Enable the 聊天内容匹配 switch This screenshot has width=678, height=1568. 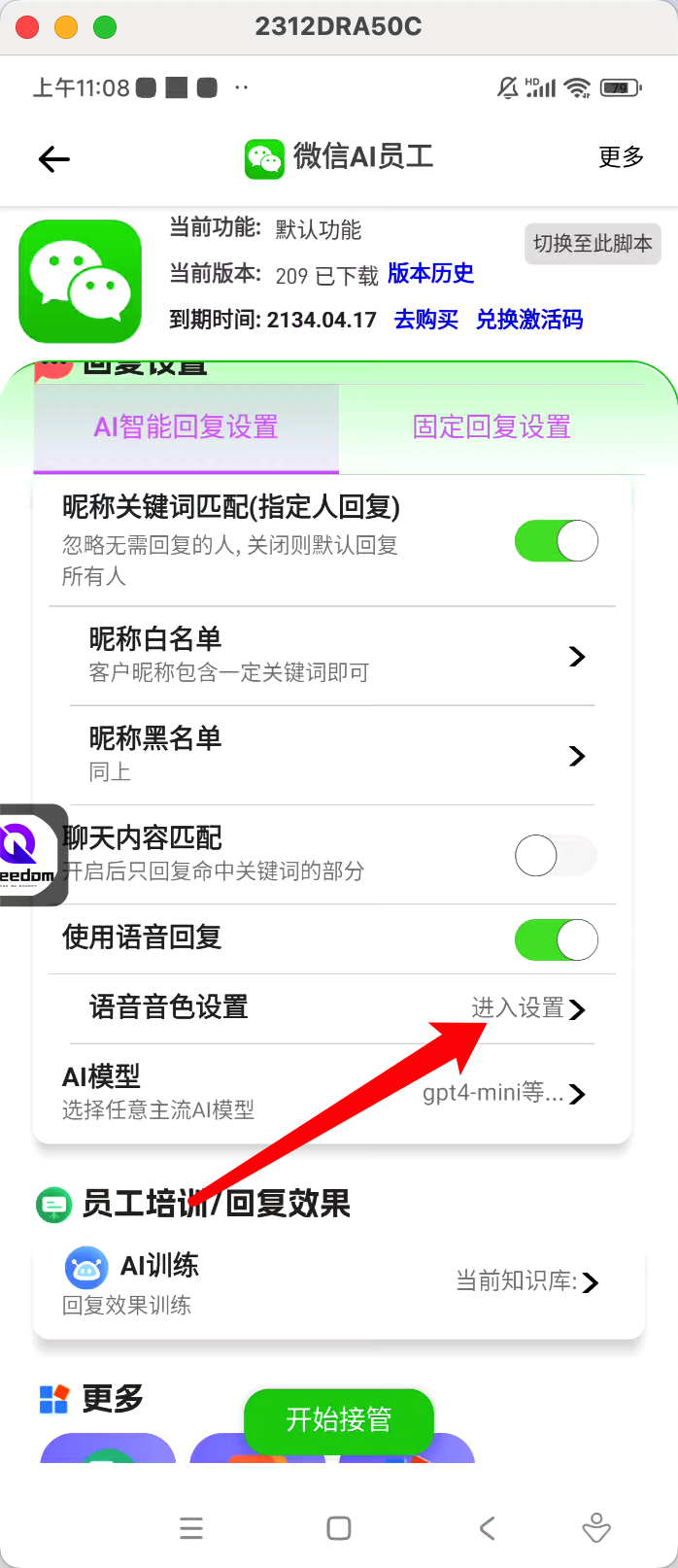tap(556, 856)
